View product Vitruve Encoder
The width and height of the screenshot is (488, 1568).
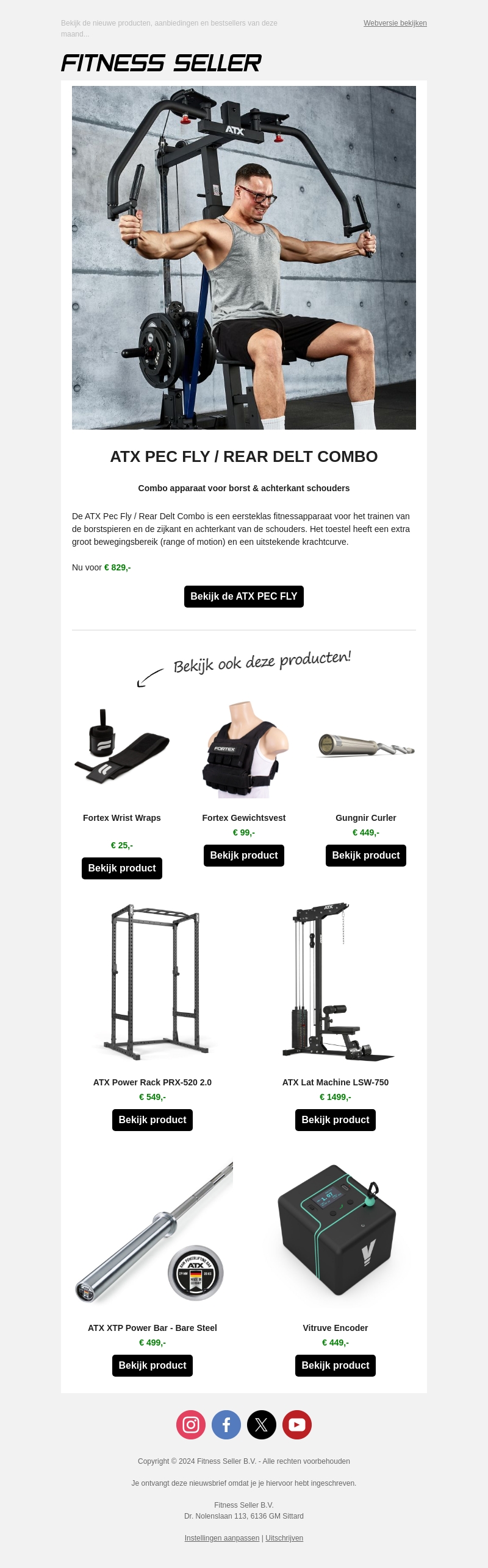[x=335, y=1366]
